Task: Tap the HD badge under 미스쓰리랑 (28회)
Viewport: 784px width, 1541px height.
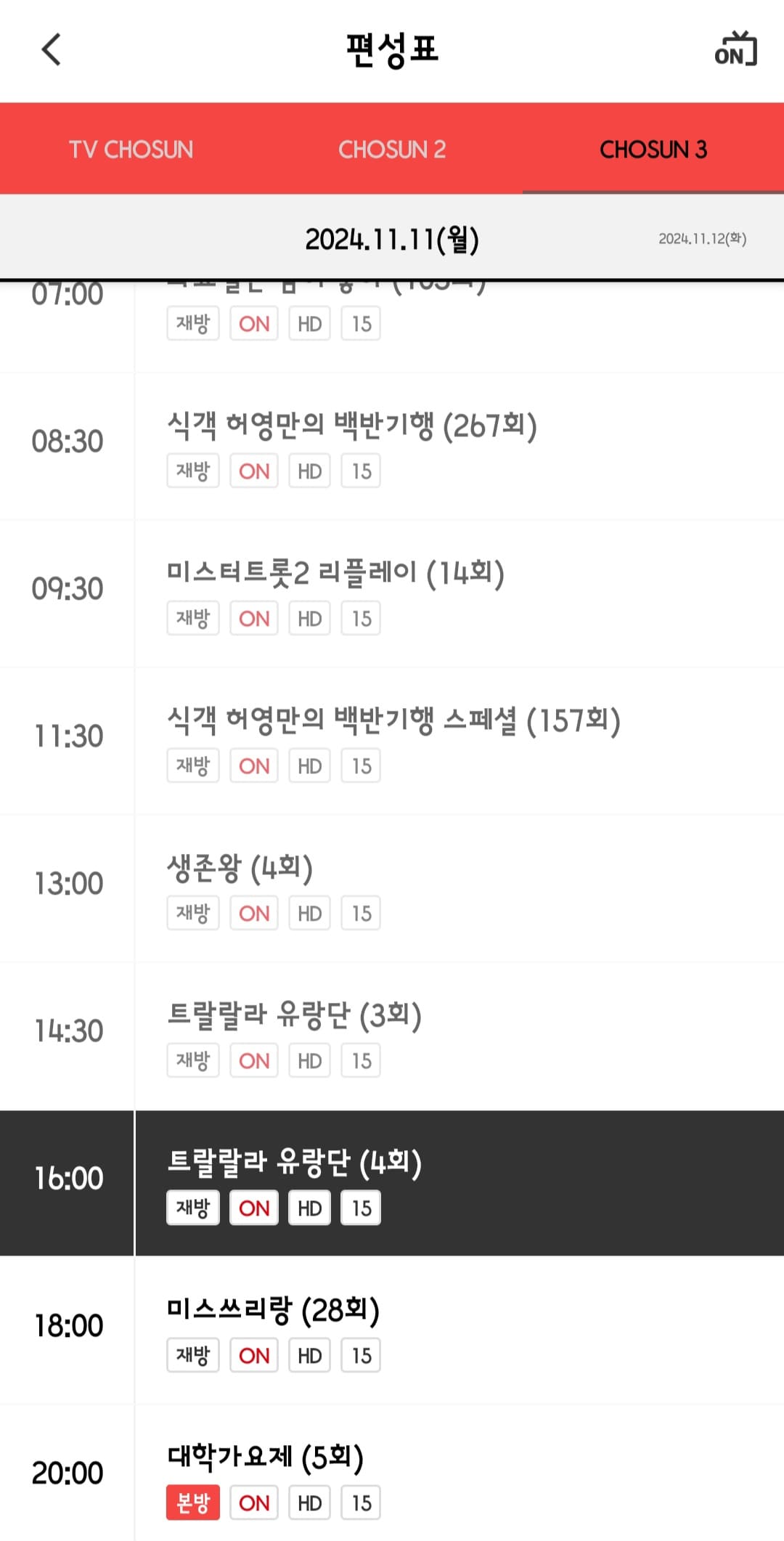Action: [x=309, y=1355]
